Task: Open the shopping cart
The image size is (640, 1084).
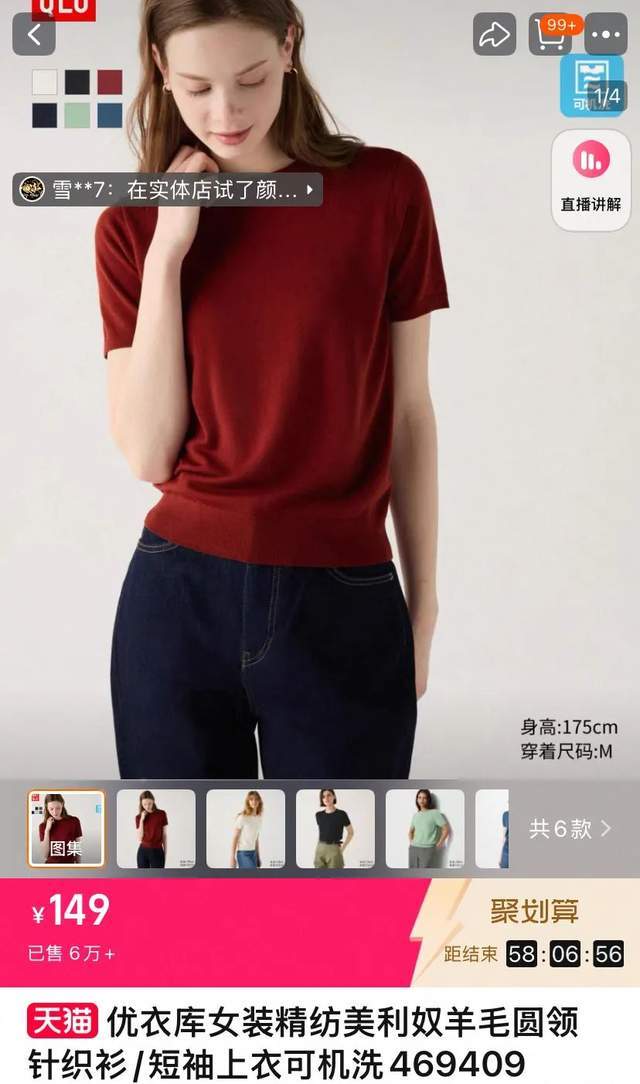Action: pyautogui.click(x=549, y=35)
